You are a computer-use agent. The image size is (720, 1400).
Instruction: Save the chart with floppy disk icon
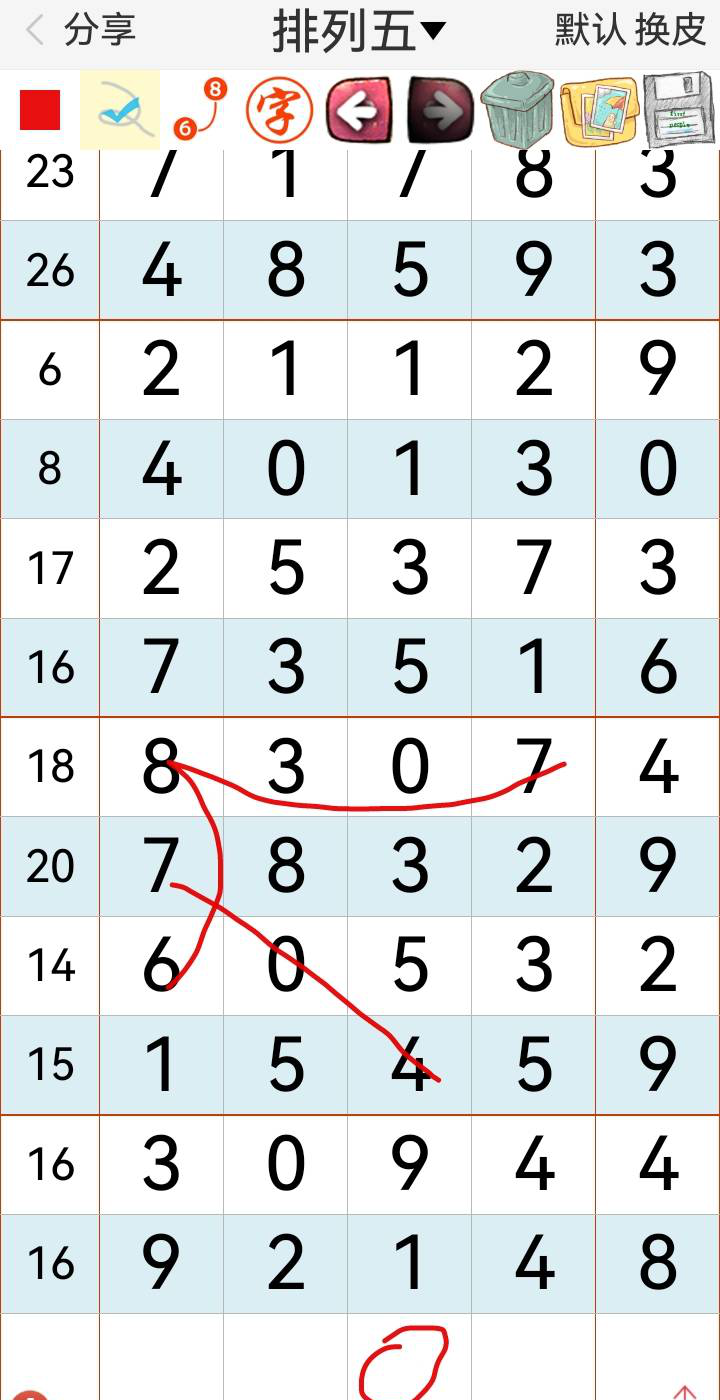679,110
